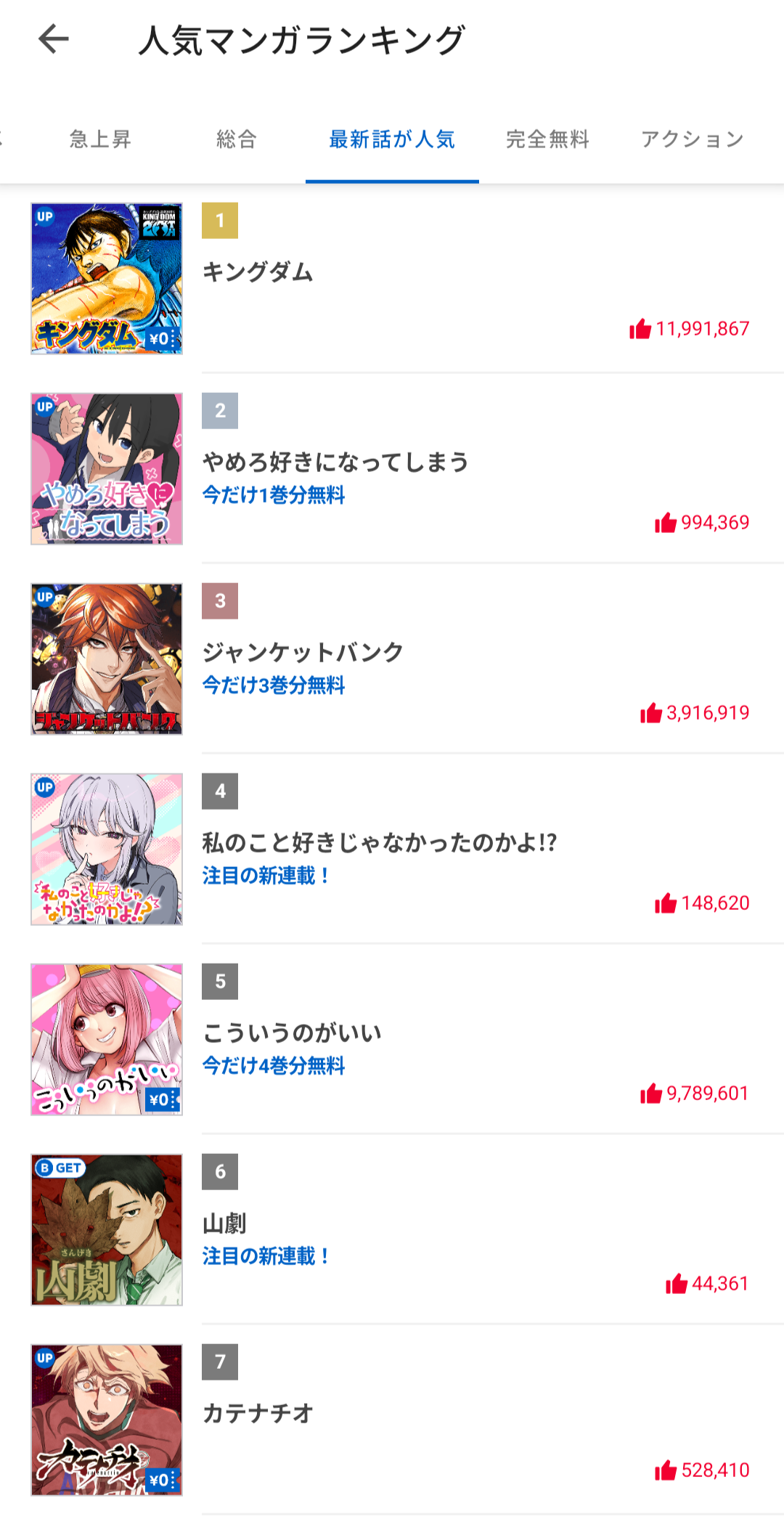784x1522 pixels.
Task: Open 山劇 new serialization entry
Action: click(x=225, y=1224)
